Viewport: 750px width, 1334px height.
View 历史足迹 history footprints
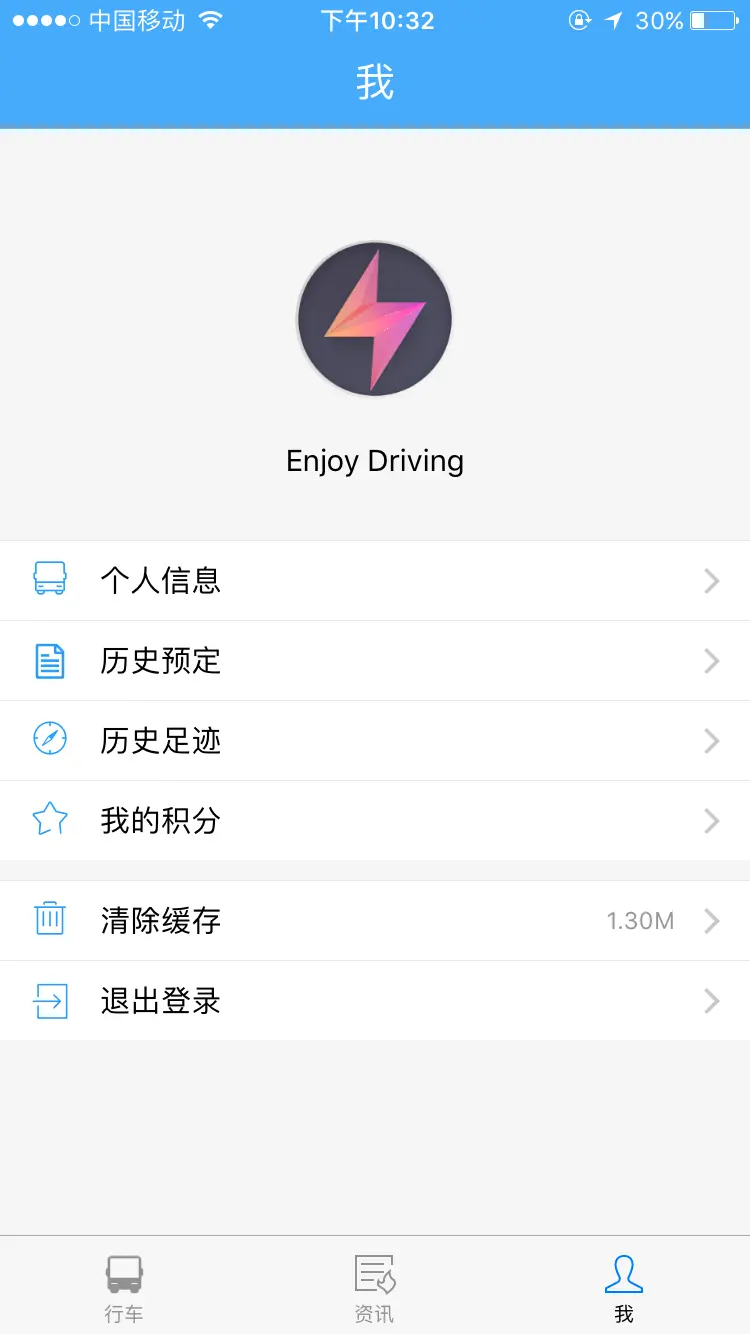pos(375,741)
